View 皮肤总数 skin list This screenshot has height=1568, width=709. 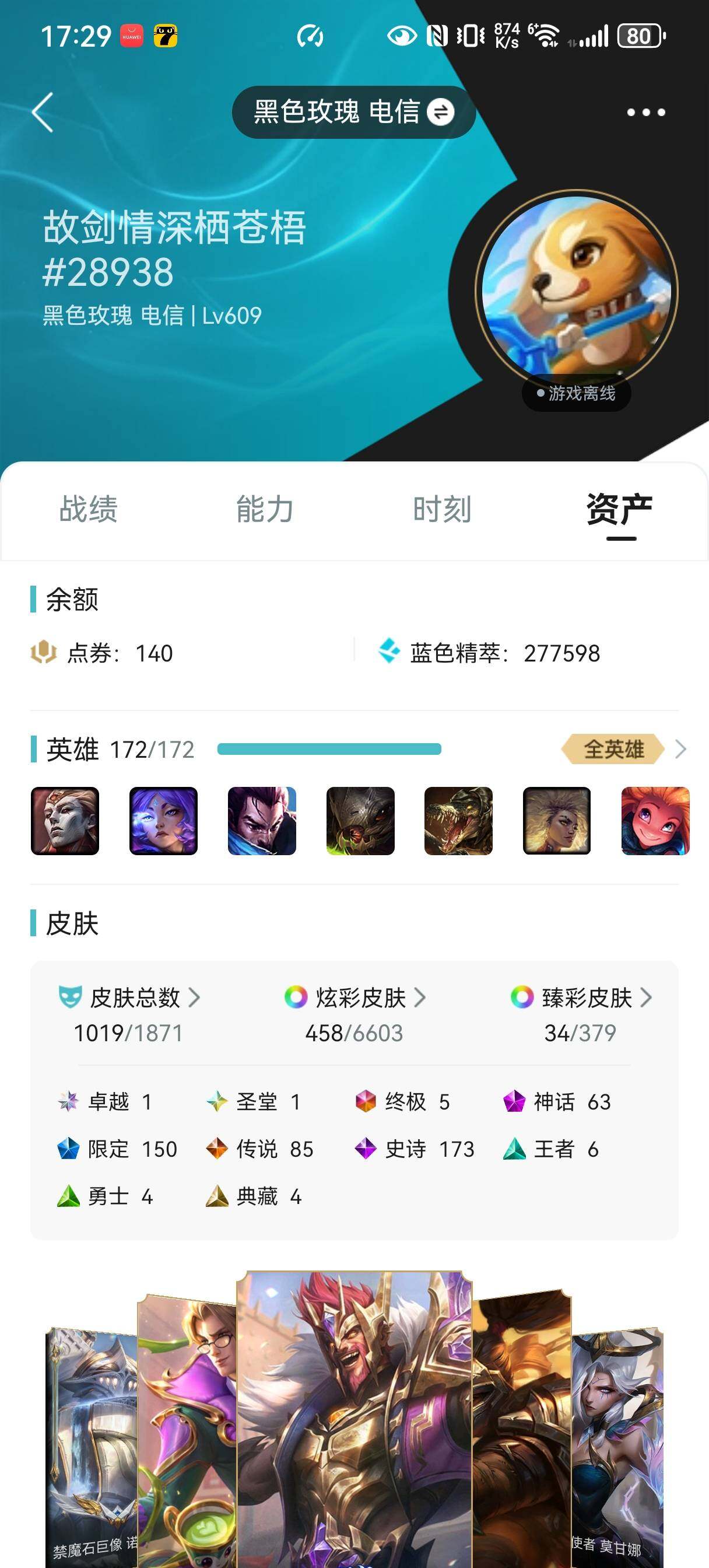135,998
